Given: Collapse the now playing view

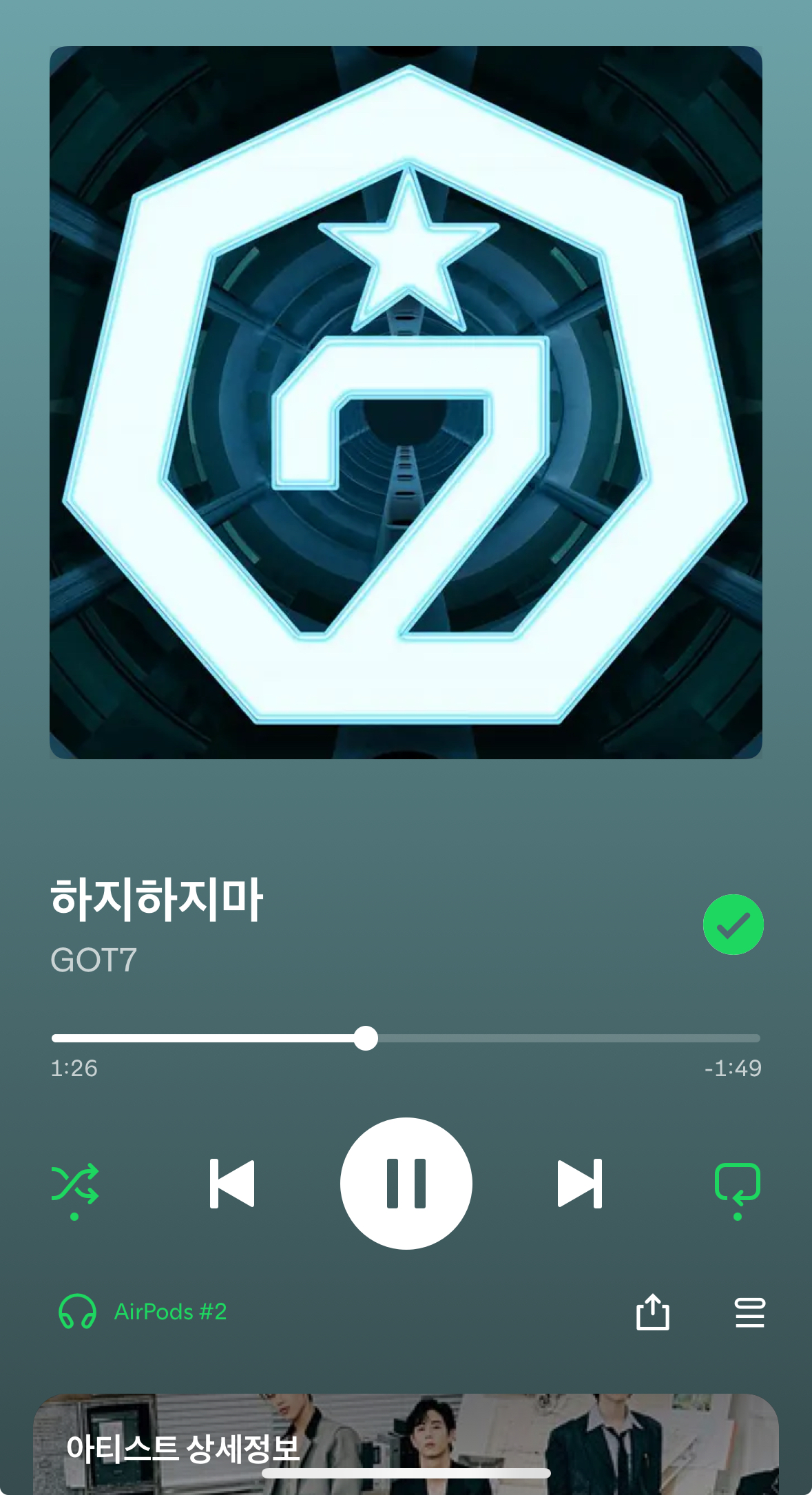Looking at the screenshot, I should [406, 21].
